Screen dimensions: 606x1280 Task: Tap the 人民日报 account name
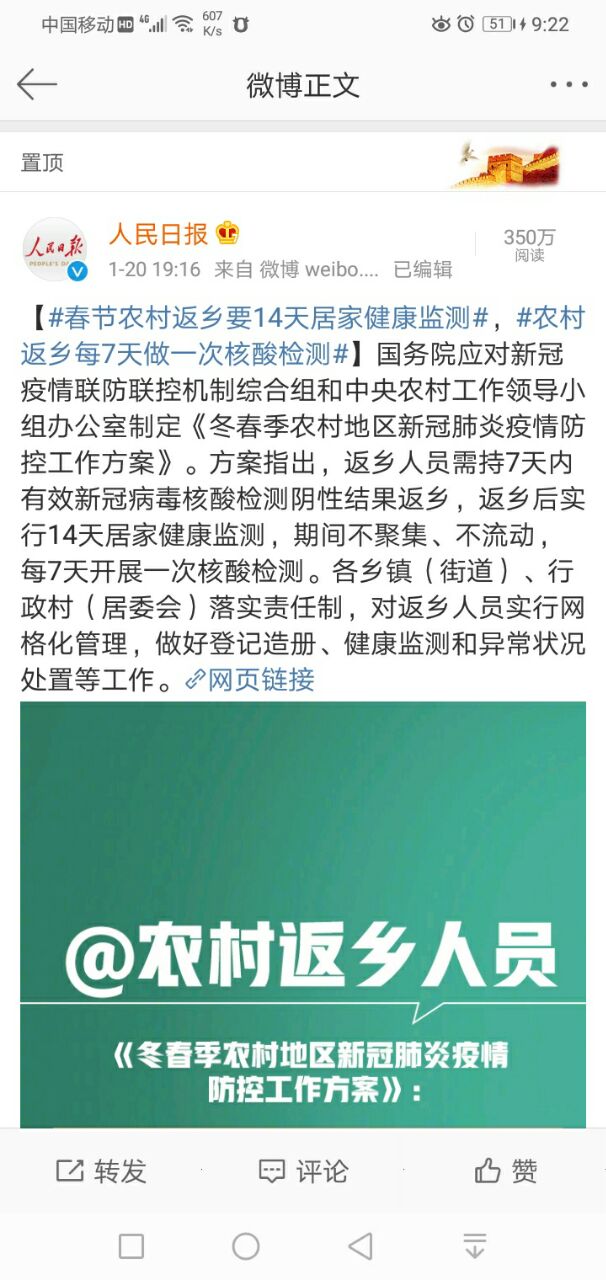[x=158, y=234]
